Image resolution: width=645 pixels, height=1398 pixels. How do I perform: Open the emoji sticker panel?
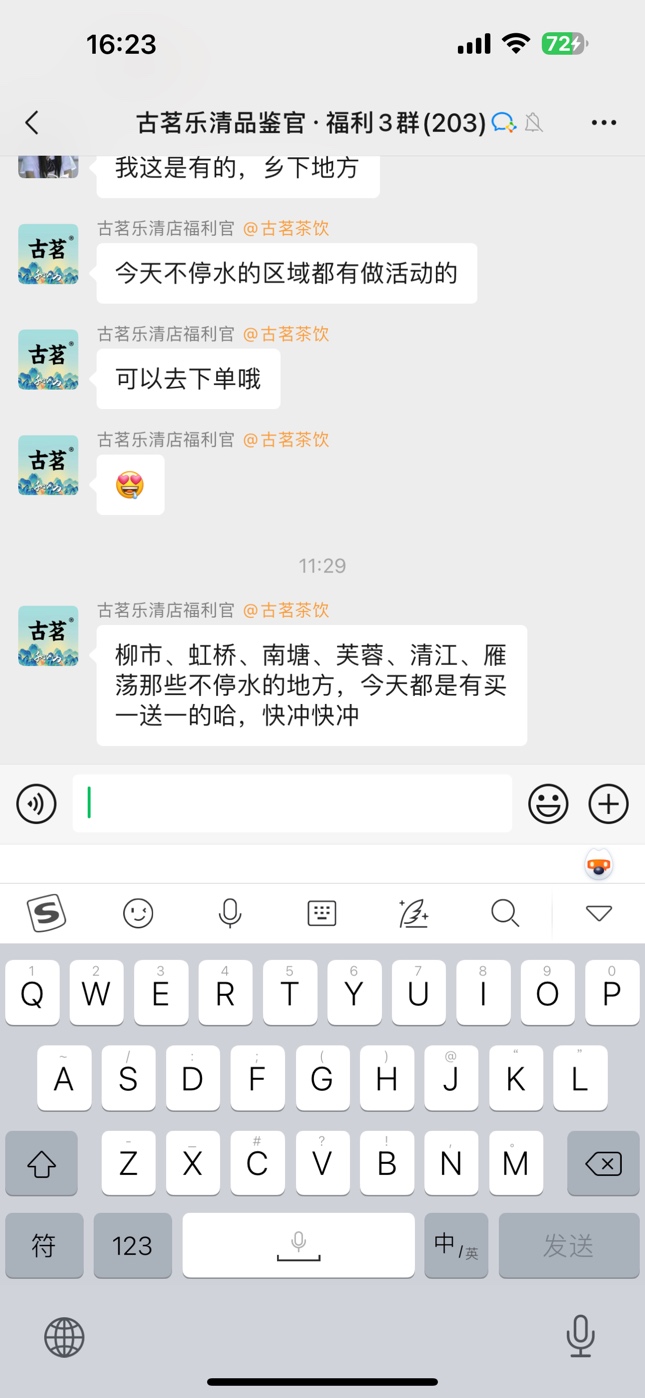(548, 804)
